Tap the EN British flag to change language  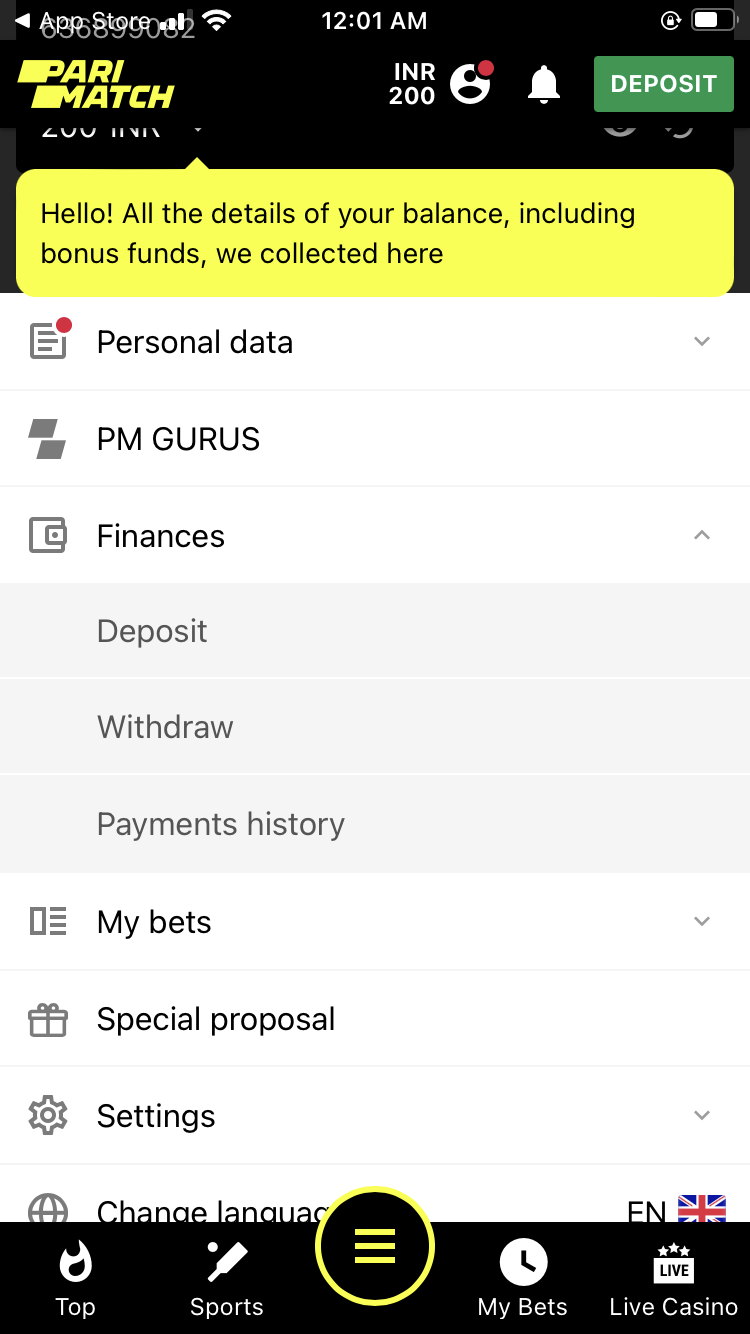[x=702, y=1209]
